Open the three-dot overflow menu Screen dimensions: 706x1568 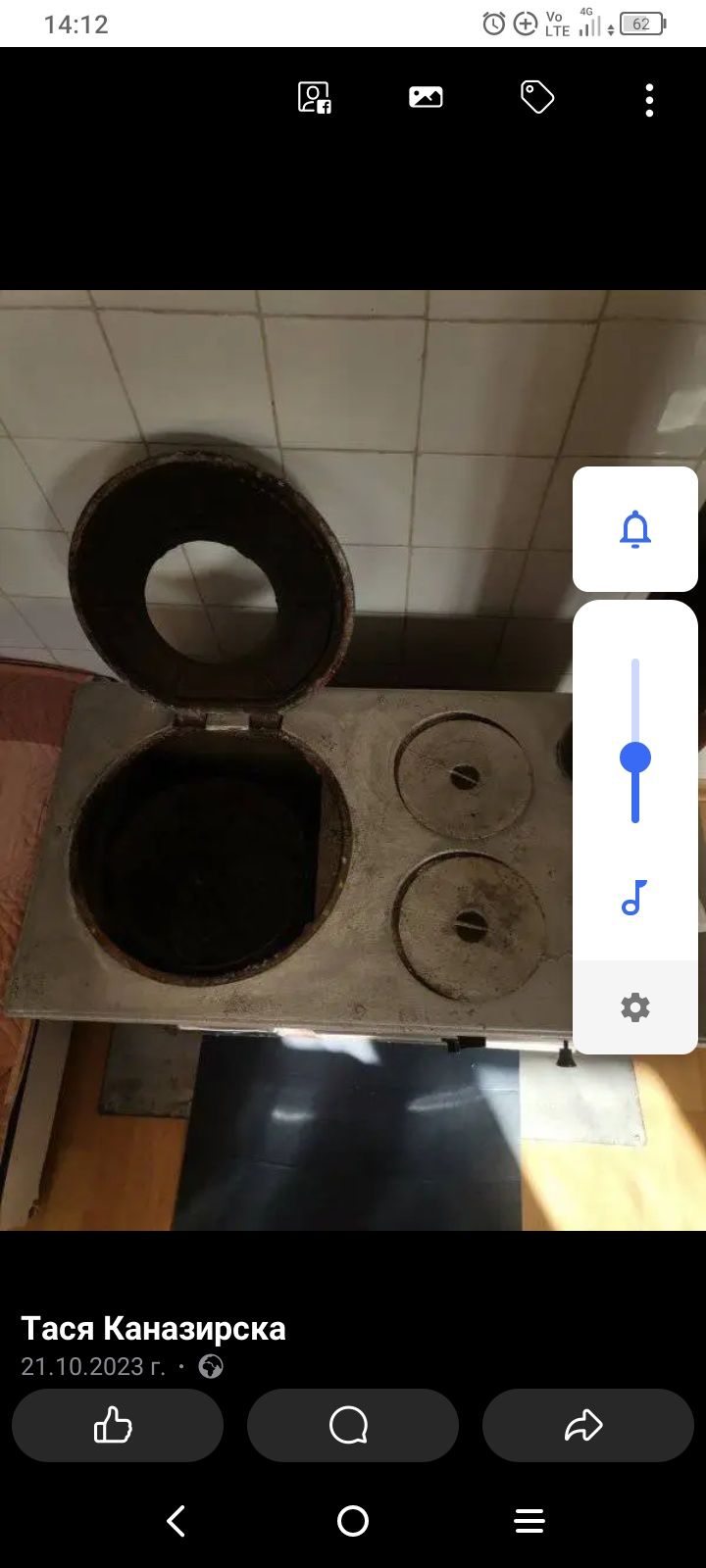649,100
